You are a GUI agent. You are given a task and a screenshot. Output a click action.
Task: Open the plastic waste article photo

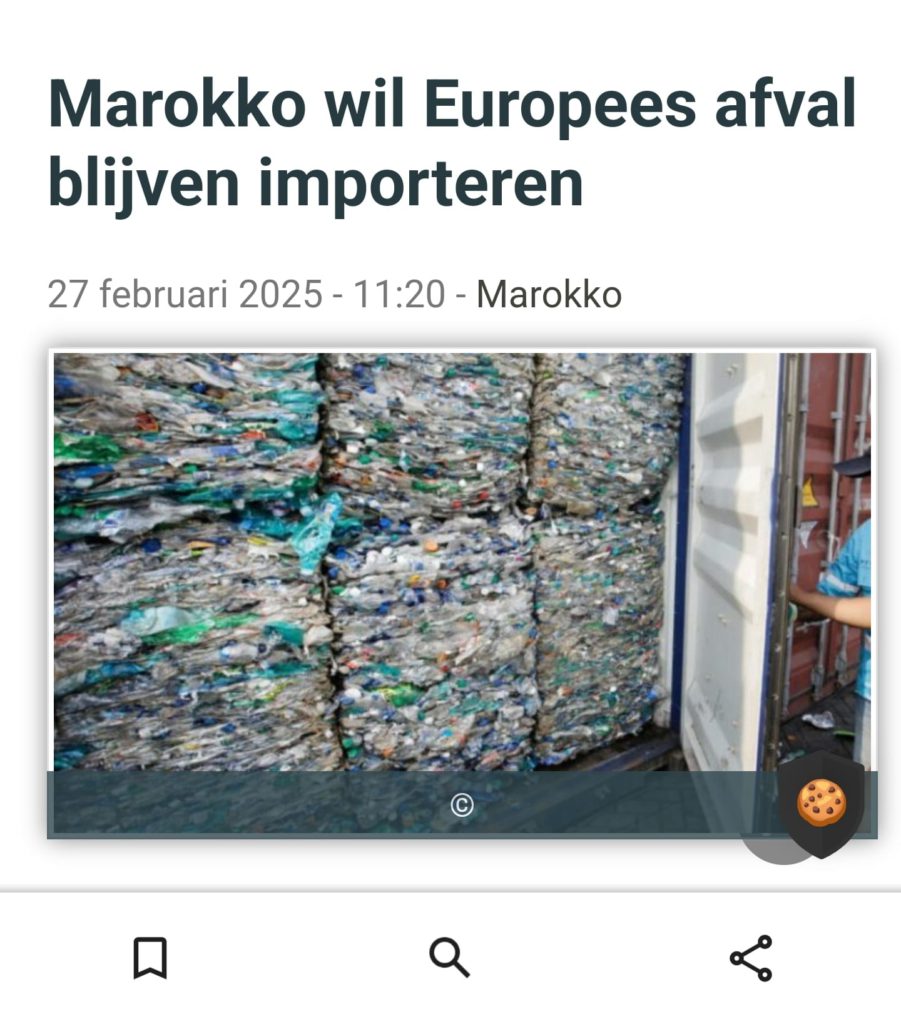pos(400,560)
